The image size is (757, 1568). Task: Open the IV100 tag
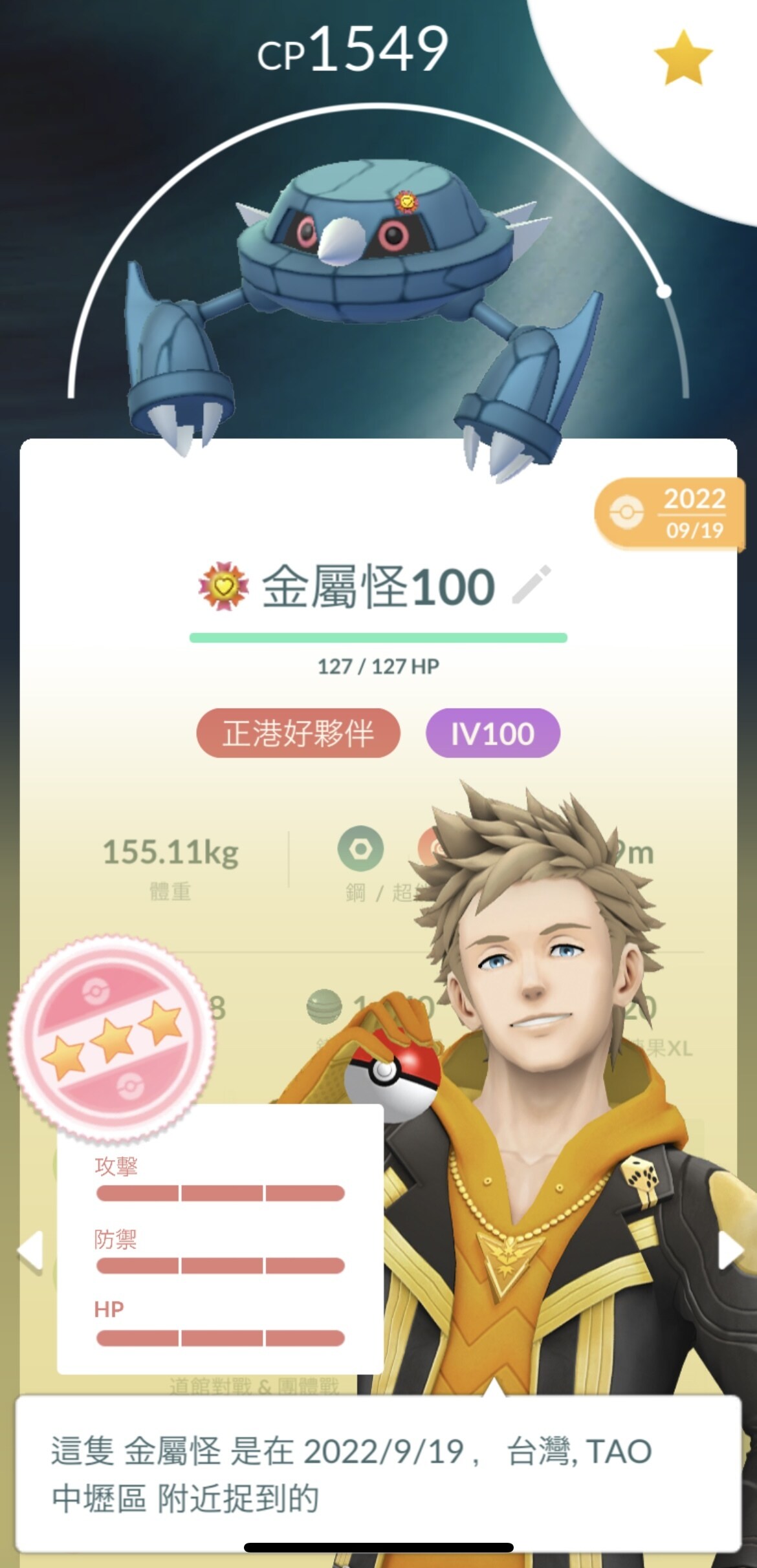(492, 733)
